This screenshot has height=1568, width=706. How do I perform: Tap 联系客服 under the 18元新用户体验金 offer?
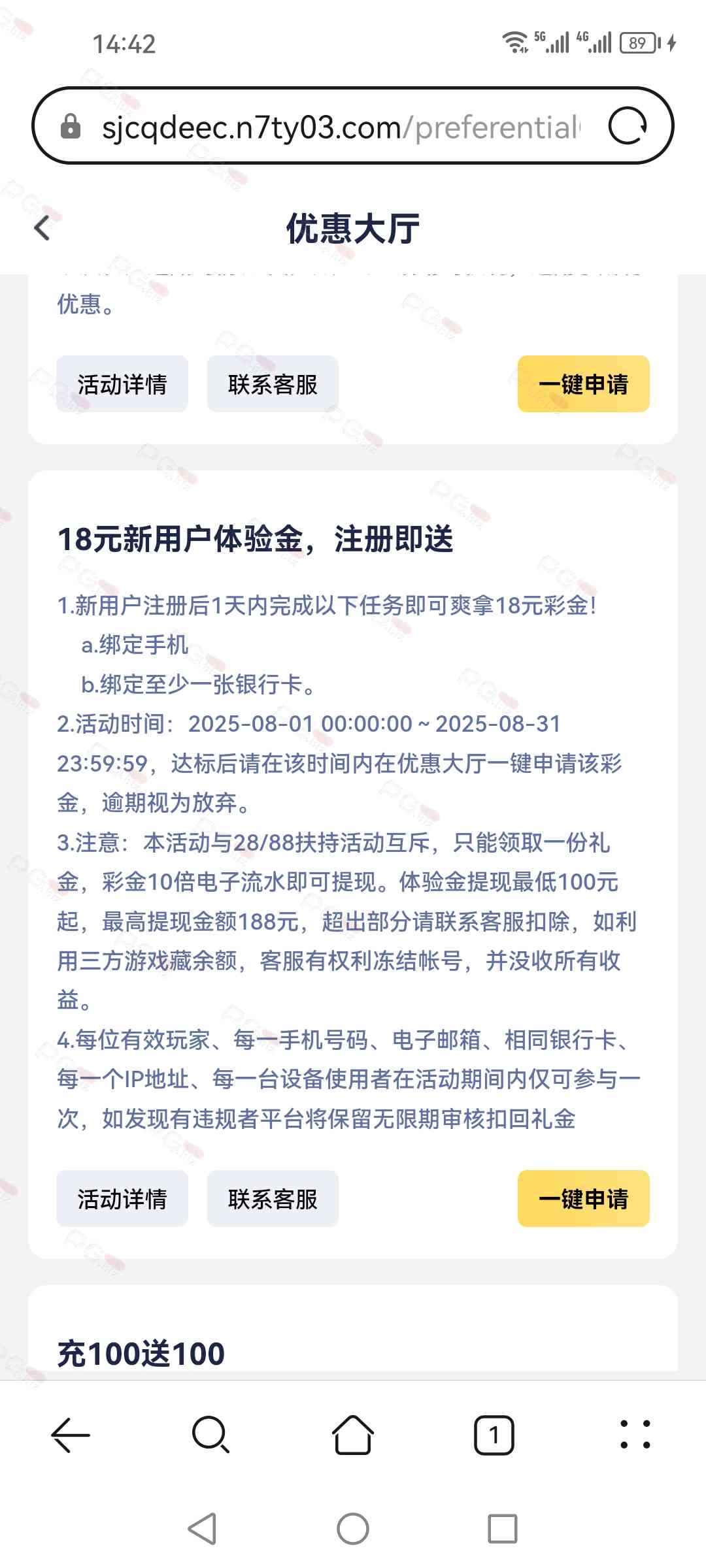[273, 1199]
